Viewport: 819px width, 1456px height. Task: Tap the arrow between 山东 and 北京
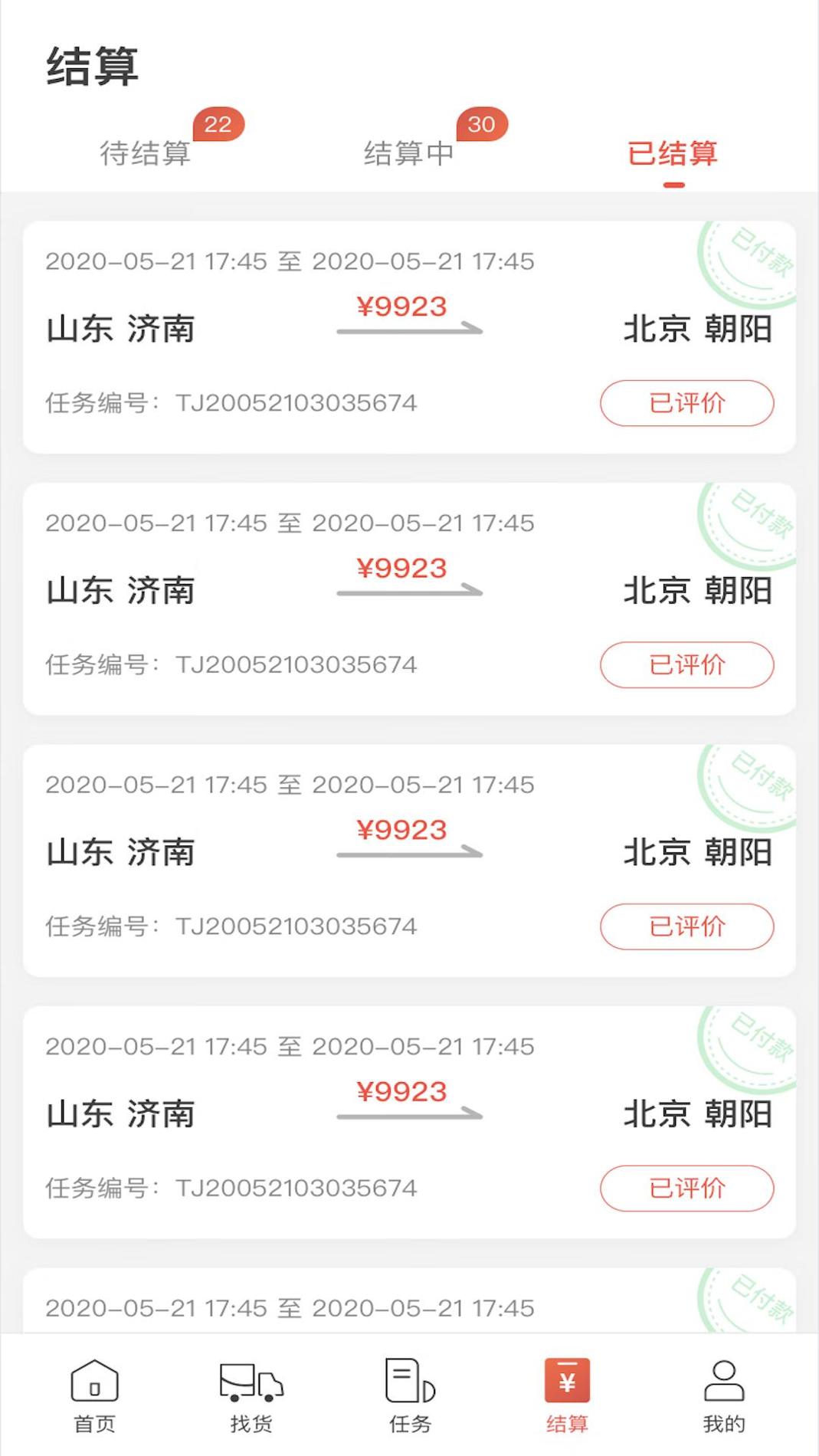[x=410, y=330]
